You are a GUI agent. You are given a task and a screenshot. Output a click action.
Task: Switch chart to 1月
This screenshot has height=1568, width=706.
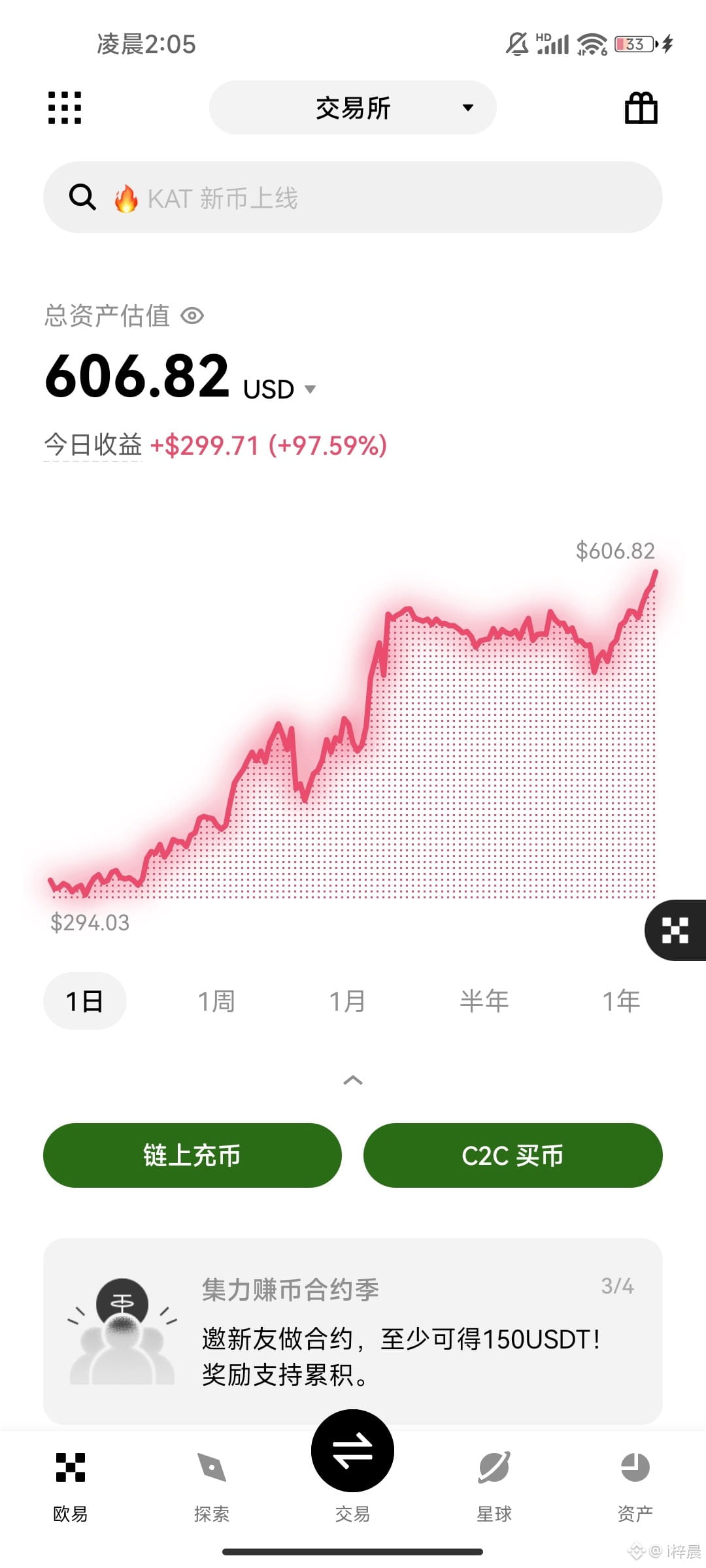pyautogui.click(x=347, y=1001)
